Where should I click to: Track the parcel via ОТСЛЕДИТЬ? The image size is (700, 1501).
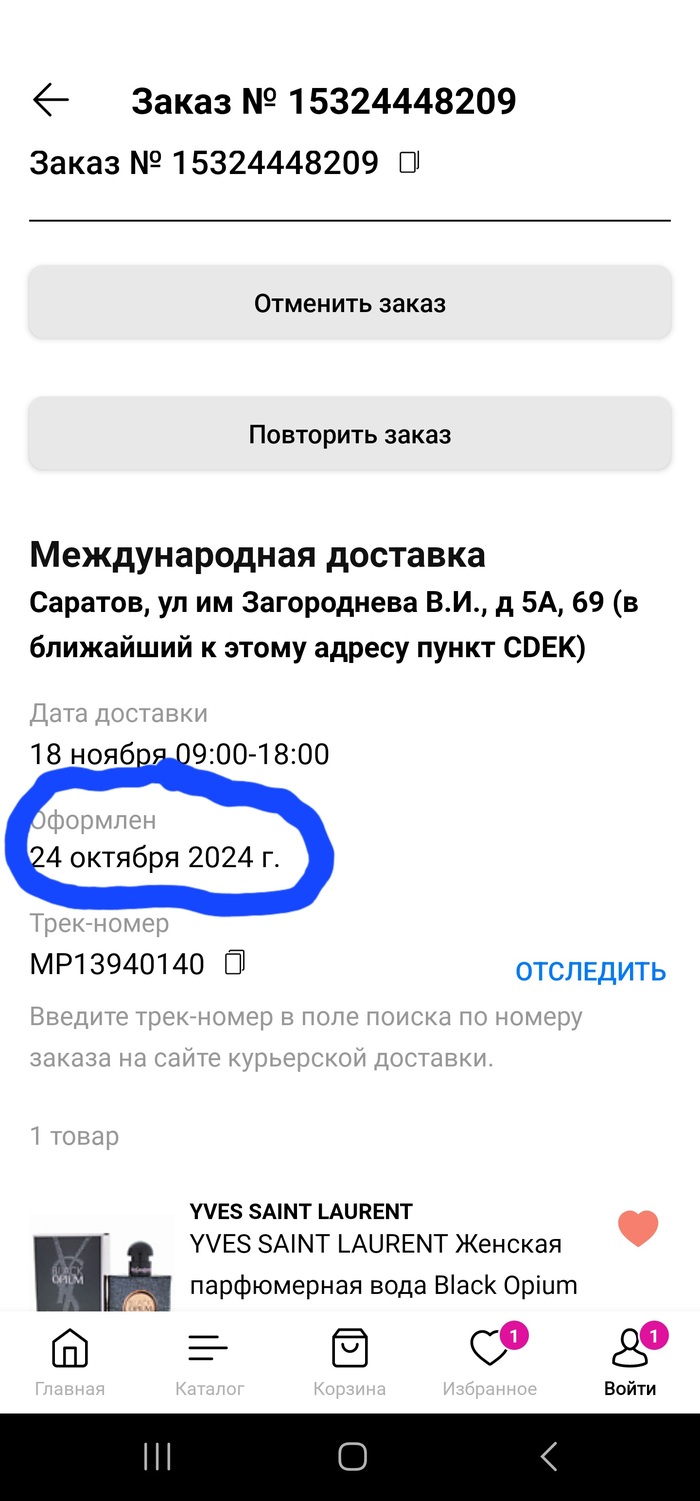coord(590,971)
